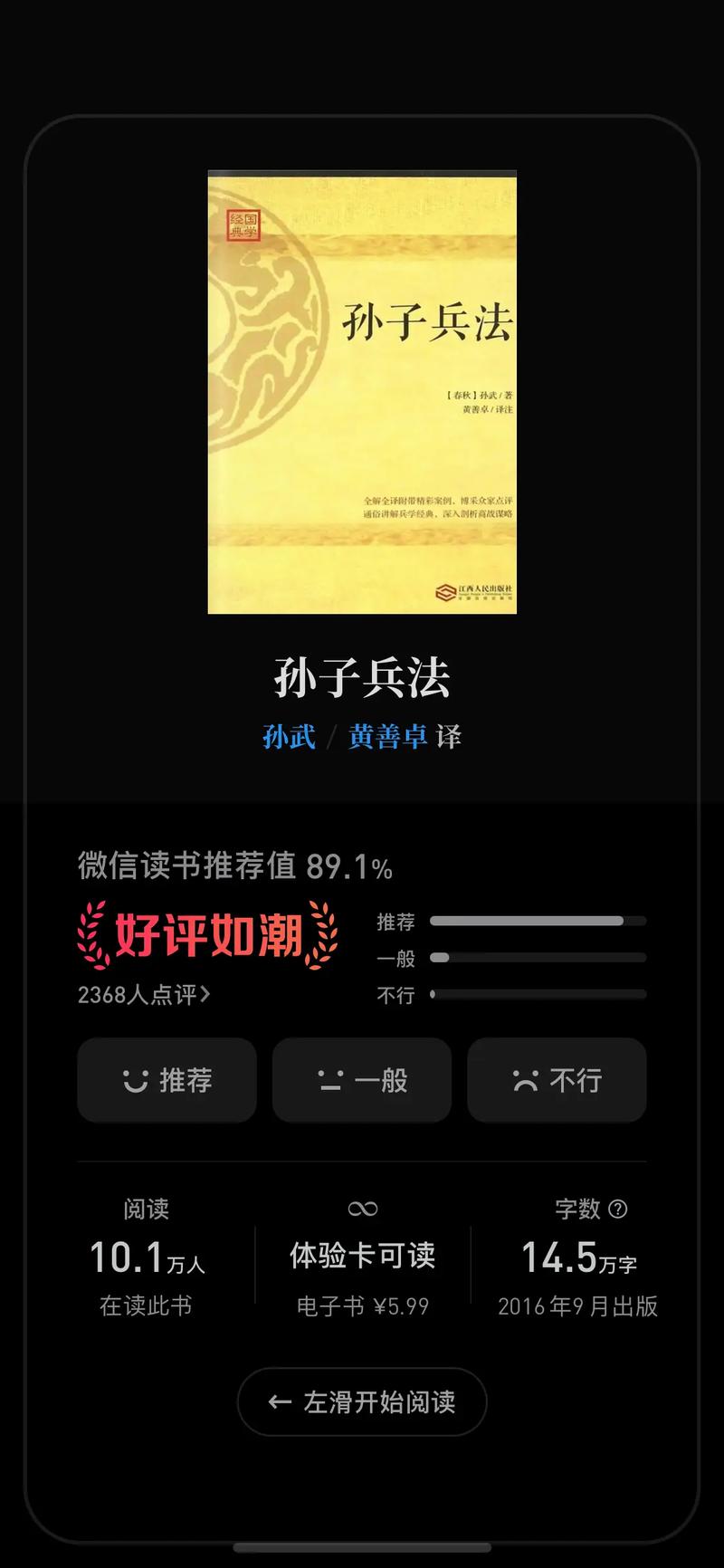This screenshot has width=724, height=1568.
Task: Open the 孙子兵法 book cover
Action: pyautogui.click(x=362, y=392)
